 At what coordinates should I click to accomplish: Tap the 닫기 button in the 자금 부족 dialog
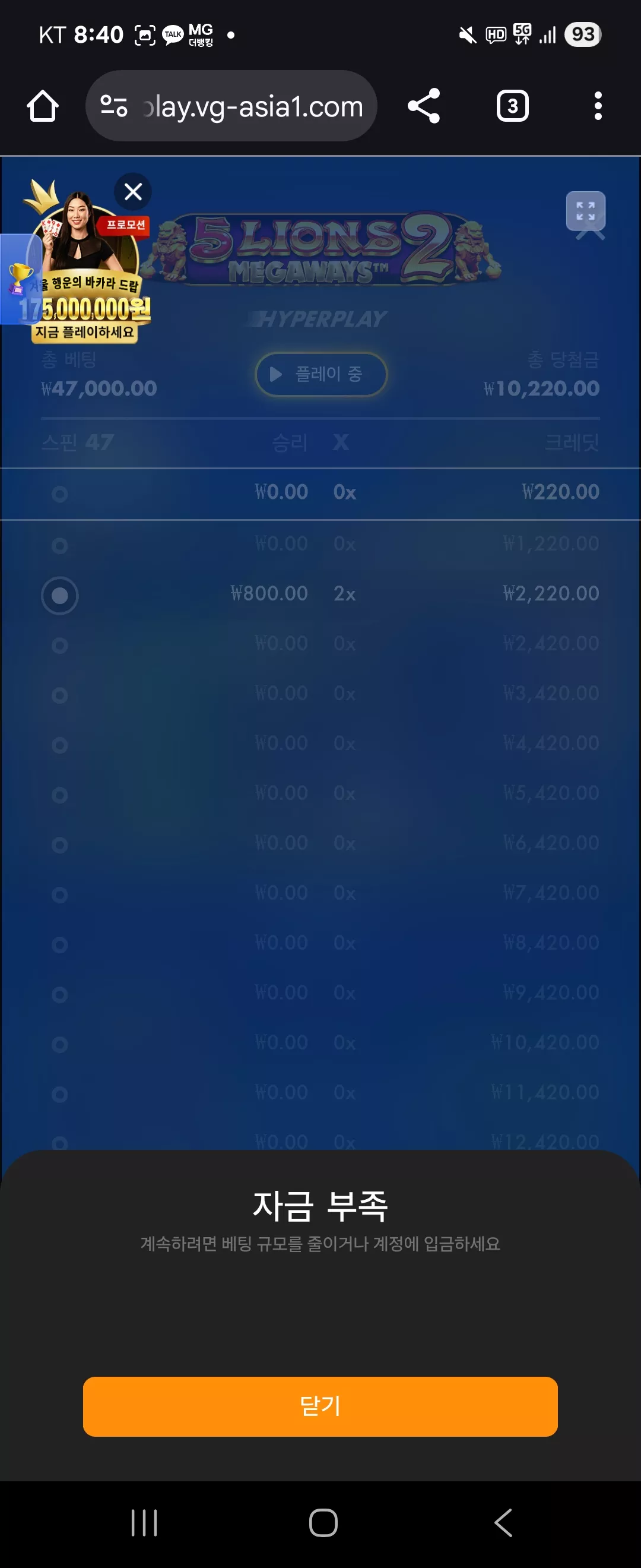tap(320, 1406)
